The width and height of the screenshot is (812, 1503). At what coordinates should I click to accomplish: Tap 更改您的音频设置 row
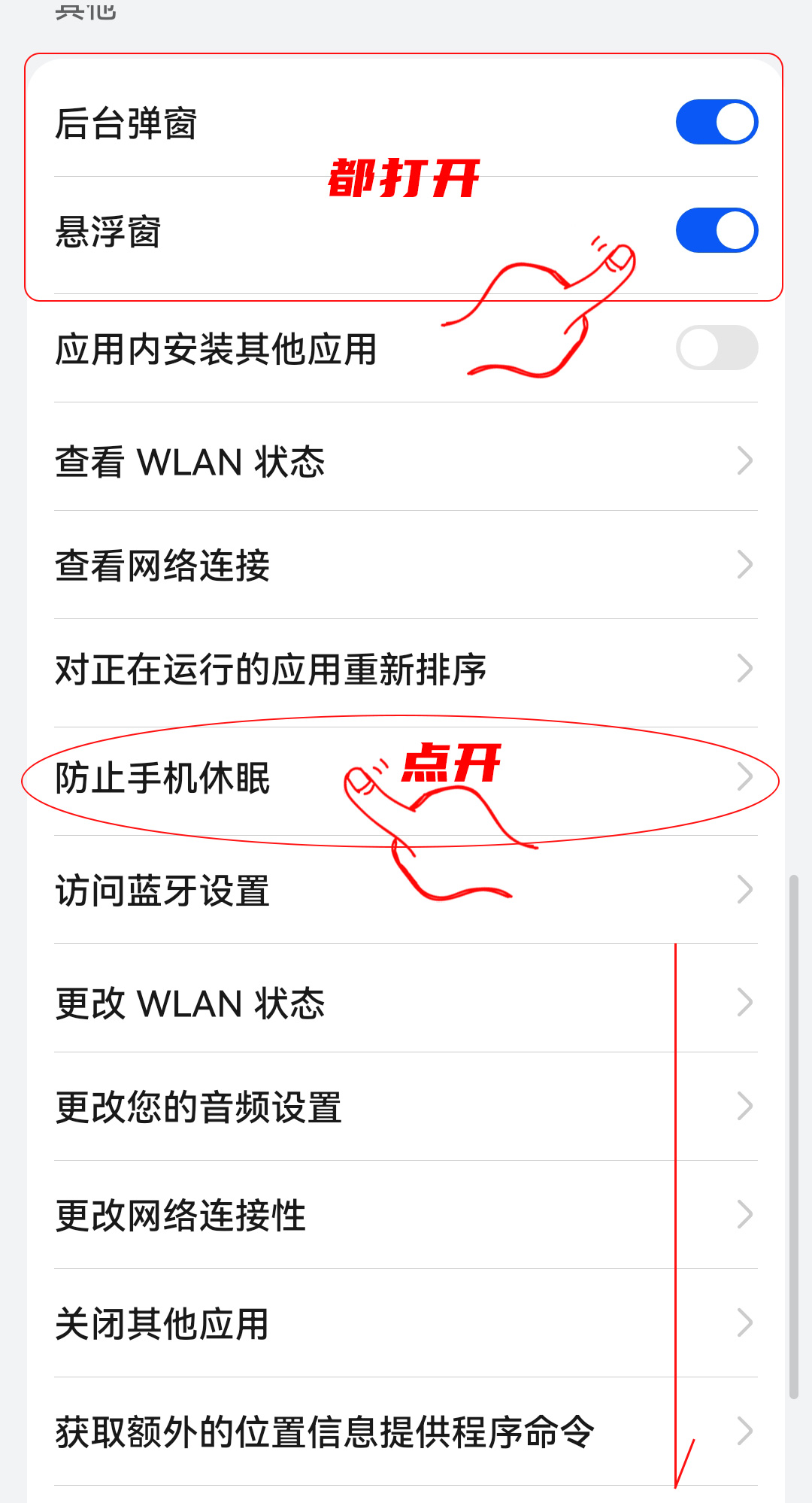pyautogui.click(x=406, y=1107)
